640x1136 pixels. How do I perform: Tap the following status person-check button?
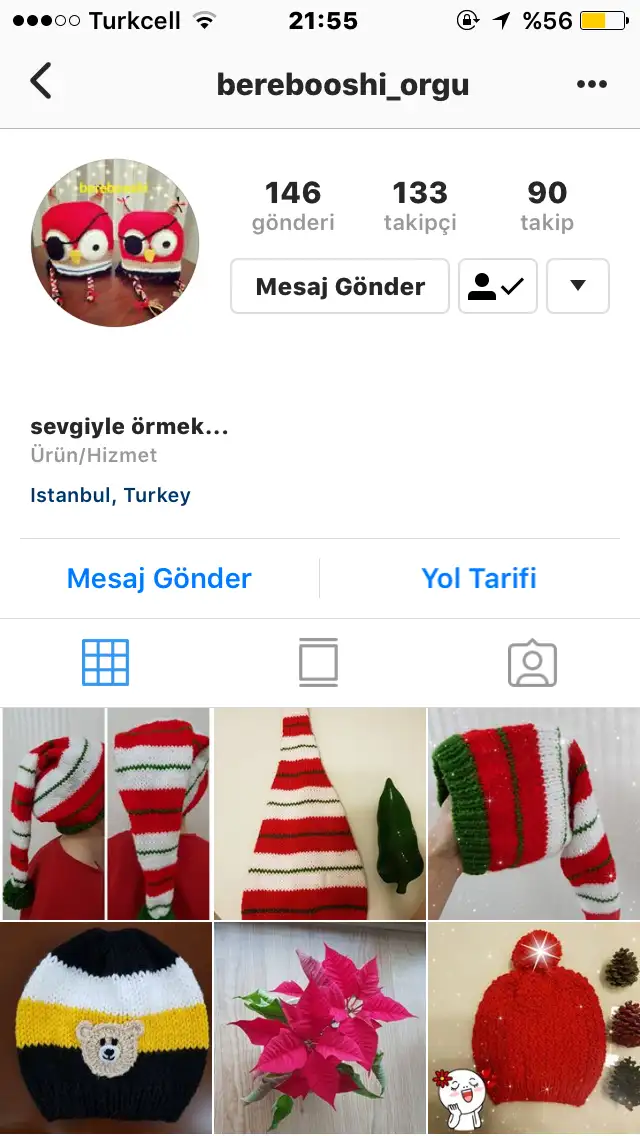(x=498, y=287)
